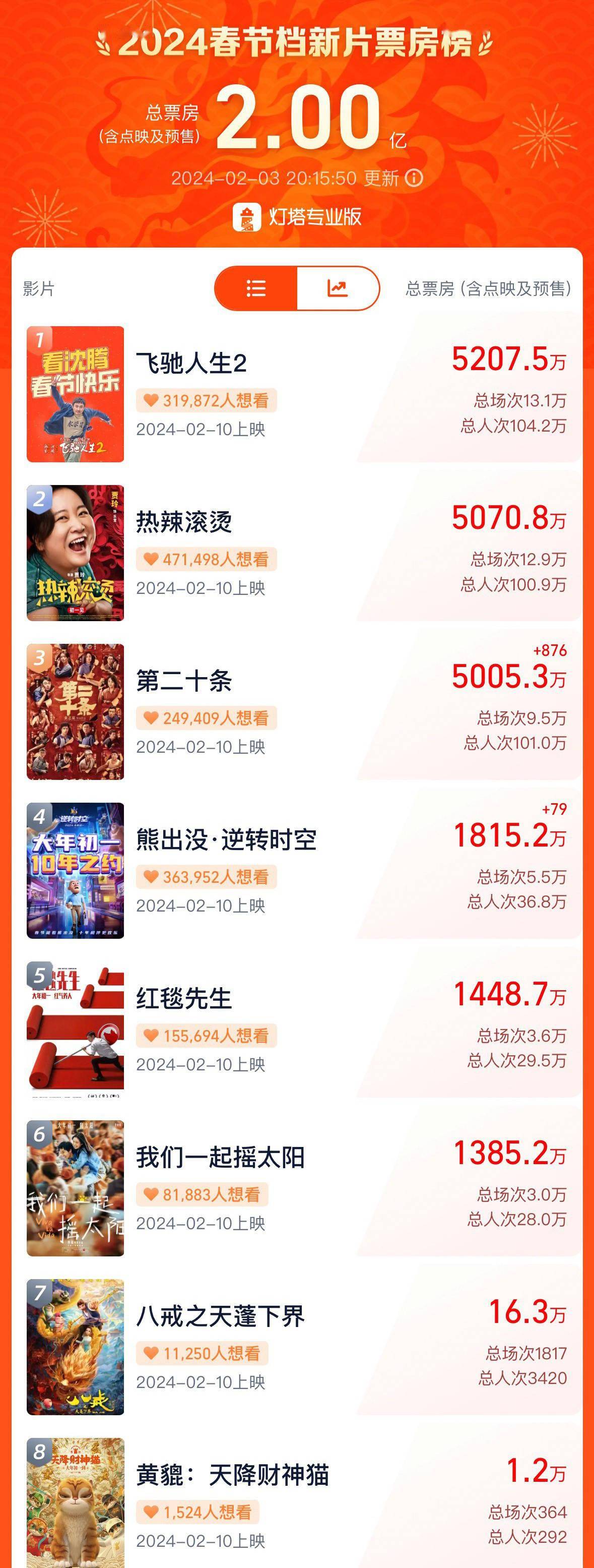The width and height of the screenshot is (594, 1568).
Task: Switch to the trend chart view
Action: [x=338, y=288]
